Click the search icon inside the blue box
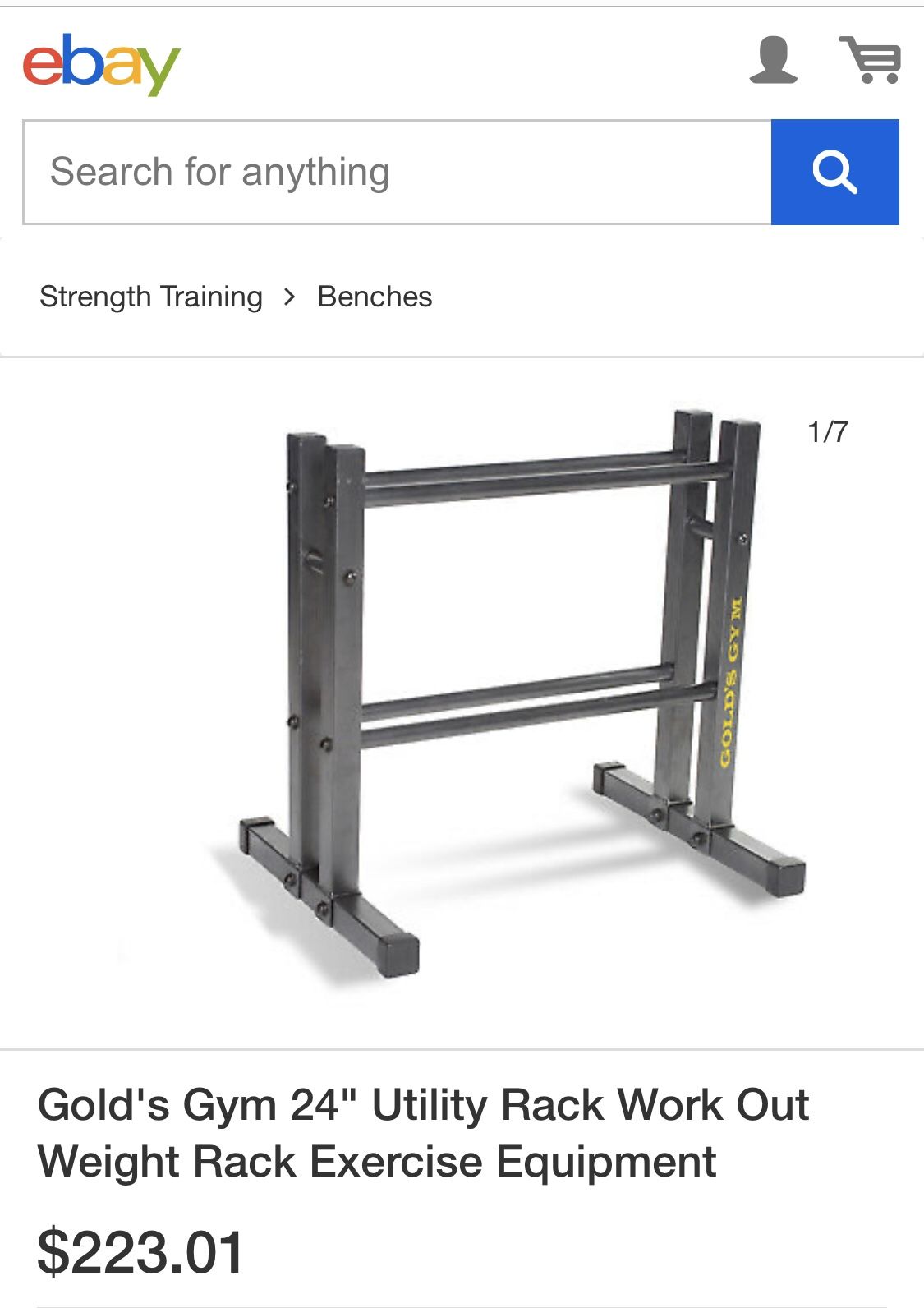Screen dimensions: 924x1308 pyautogui.click(x=836, y=171)
